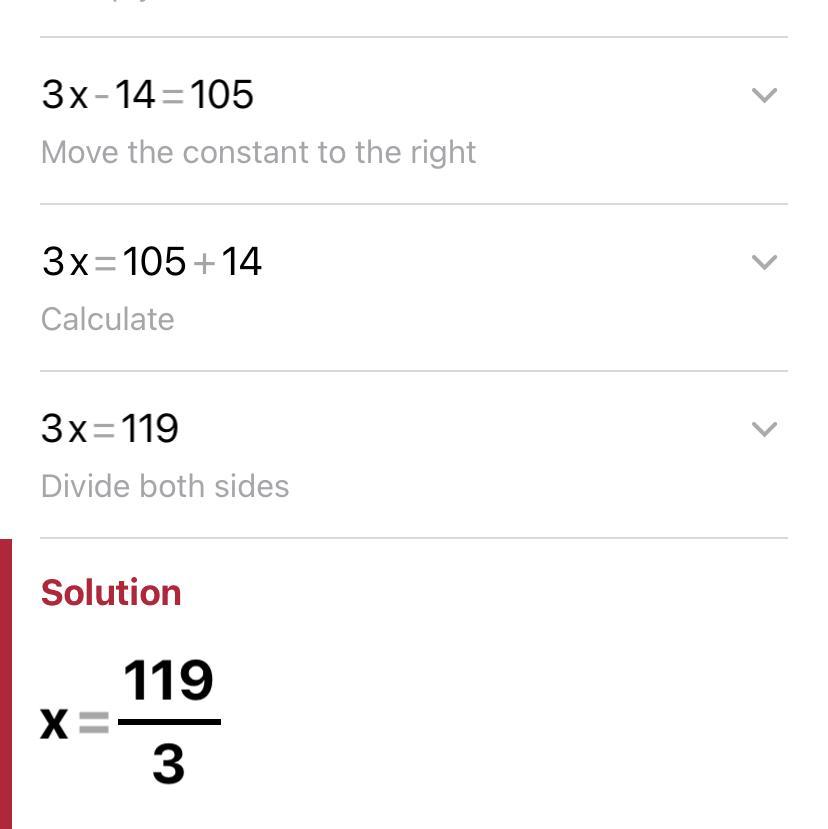Expand the 3x=105+14 step details
Image resolution: width=828 pixels, height=829 pixels.
[764, 263]
